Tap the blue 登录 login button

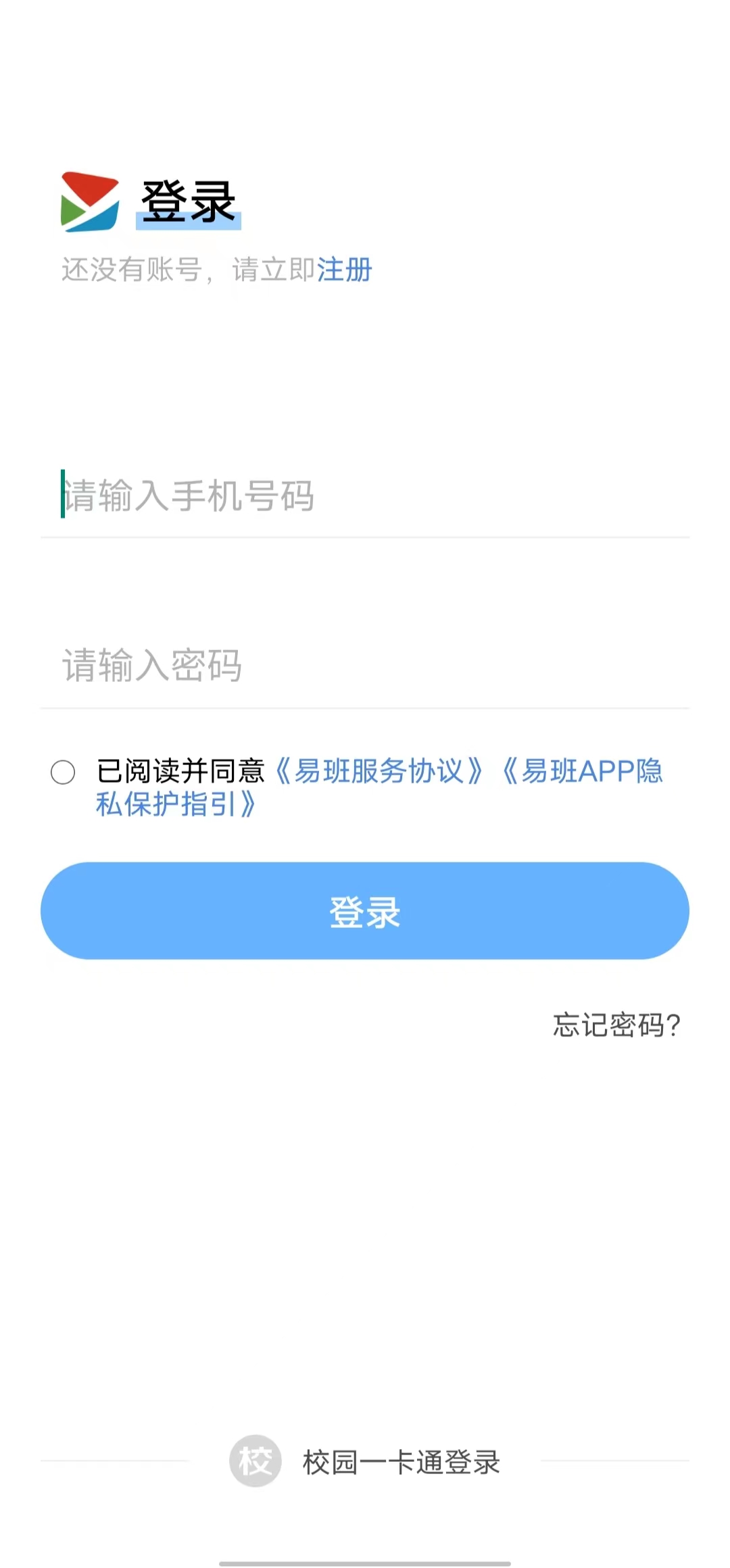tap(365, 910)
